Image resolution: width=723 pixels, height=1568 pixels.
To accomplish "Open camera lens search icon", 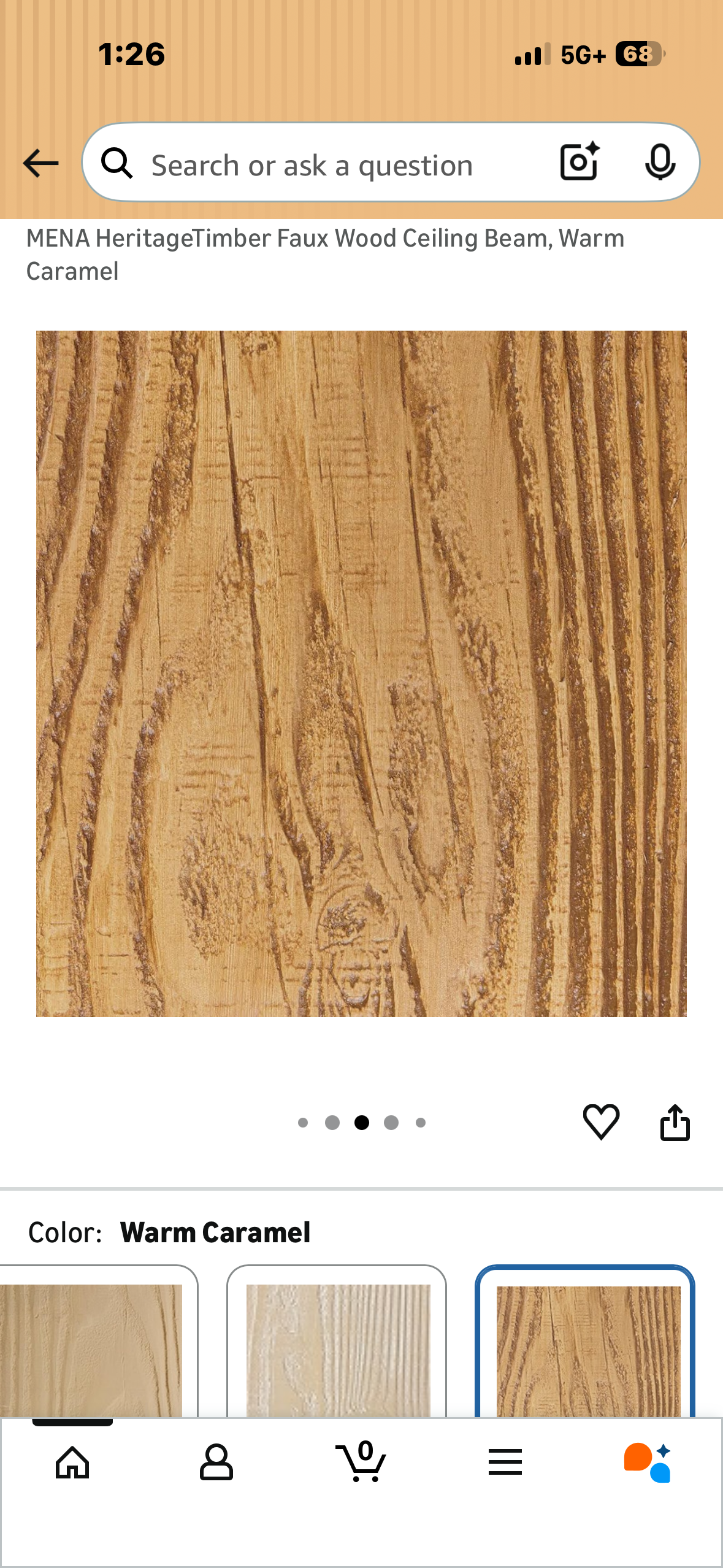I will coord(580,162).
